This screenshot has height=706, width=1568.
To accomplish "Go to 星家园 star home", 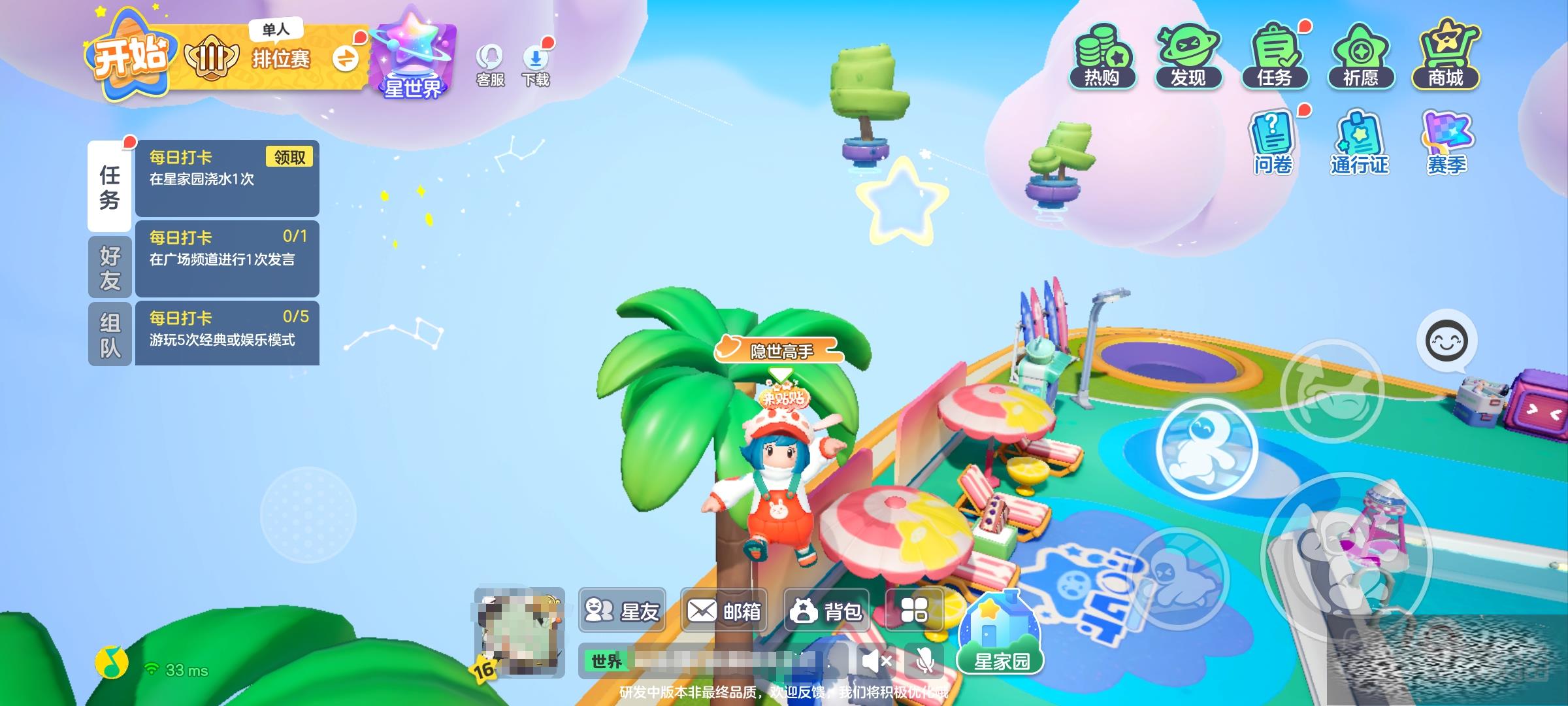I will (1000, 634).
